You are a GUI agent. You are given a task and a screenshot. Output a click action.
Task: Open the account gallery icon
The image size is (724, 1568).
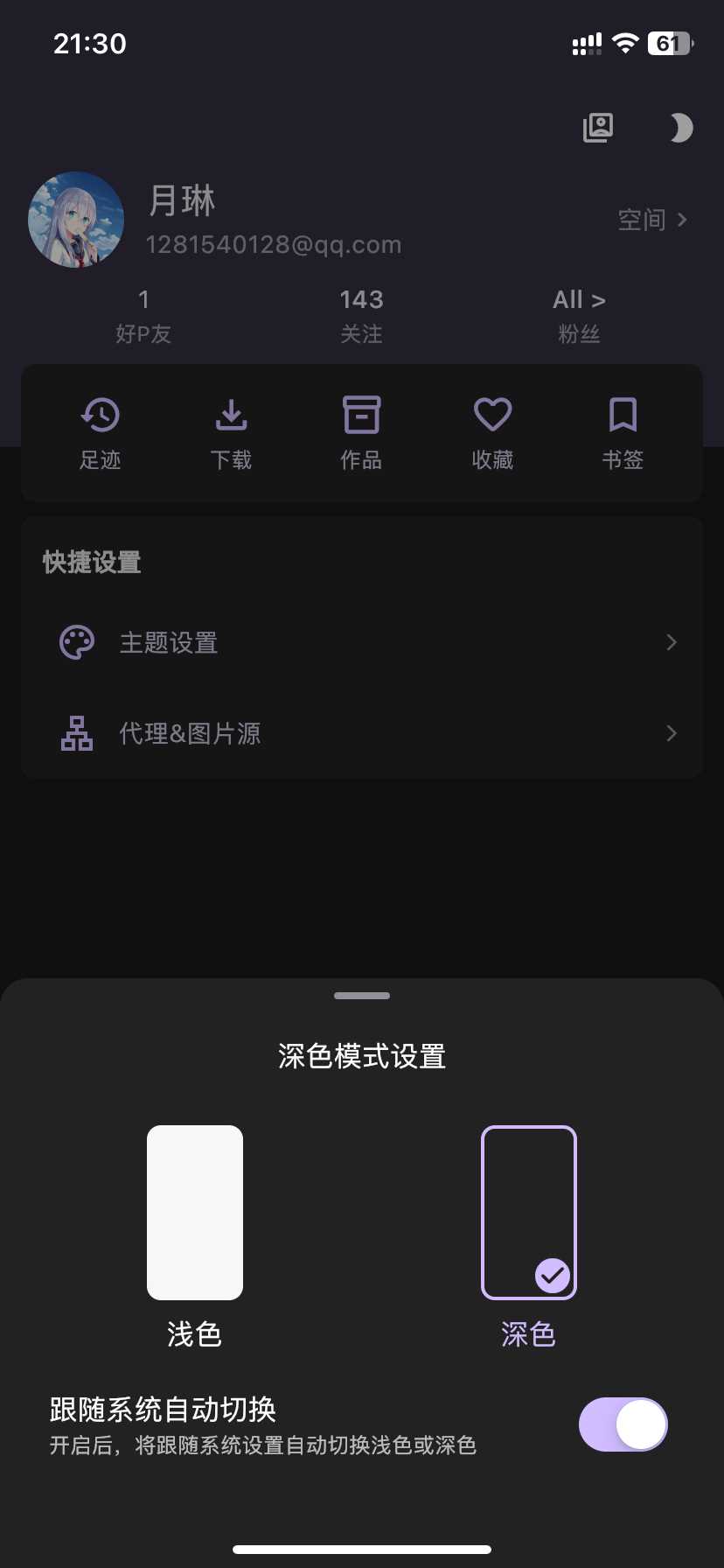tap(598, 129)
